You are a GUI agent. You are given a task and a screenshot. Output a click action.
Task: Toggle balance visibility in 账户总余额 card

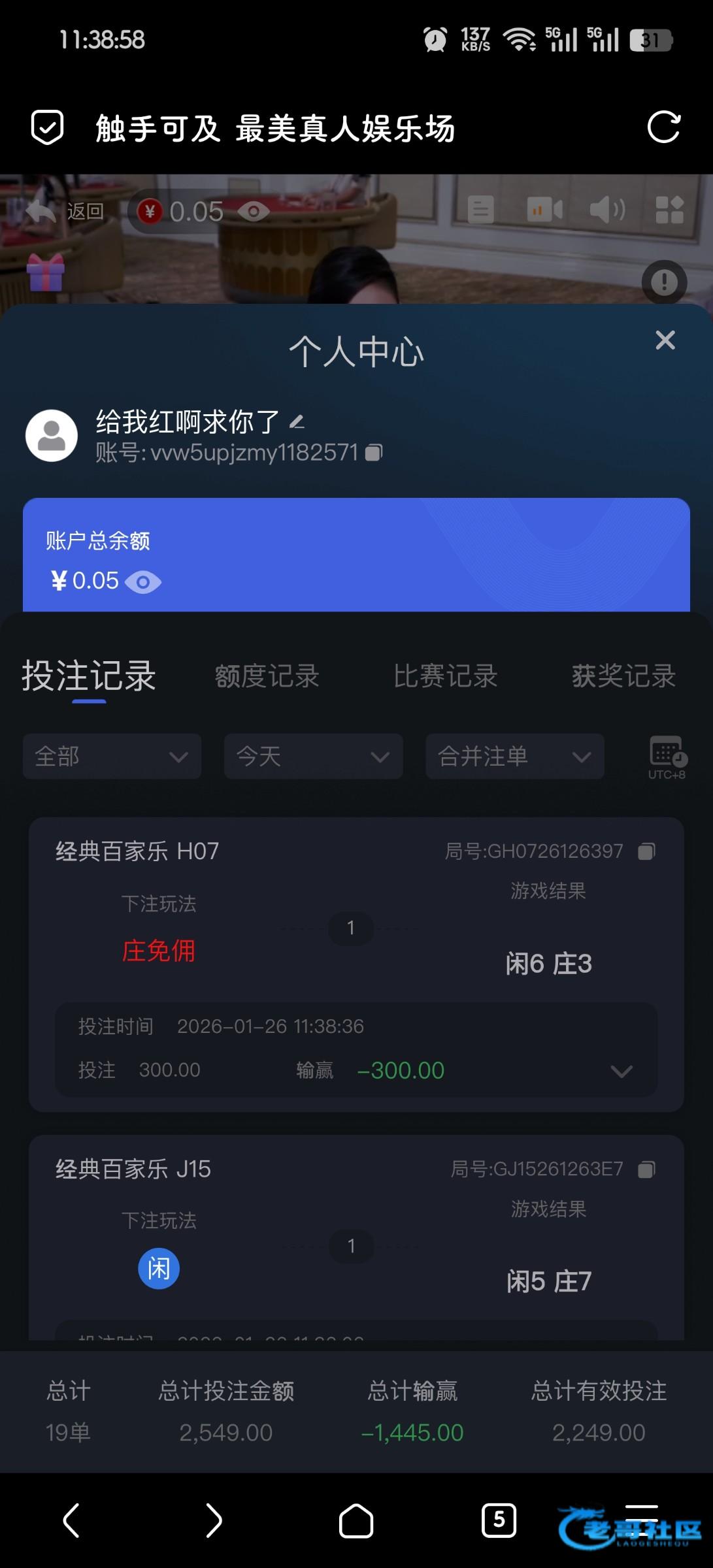tap(143, 581)
